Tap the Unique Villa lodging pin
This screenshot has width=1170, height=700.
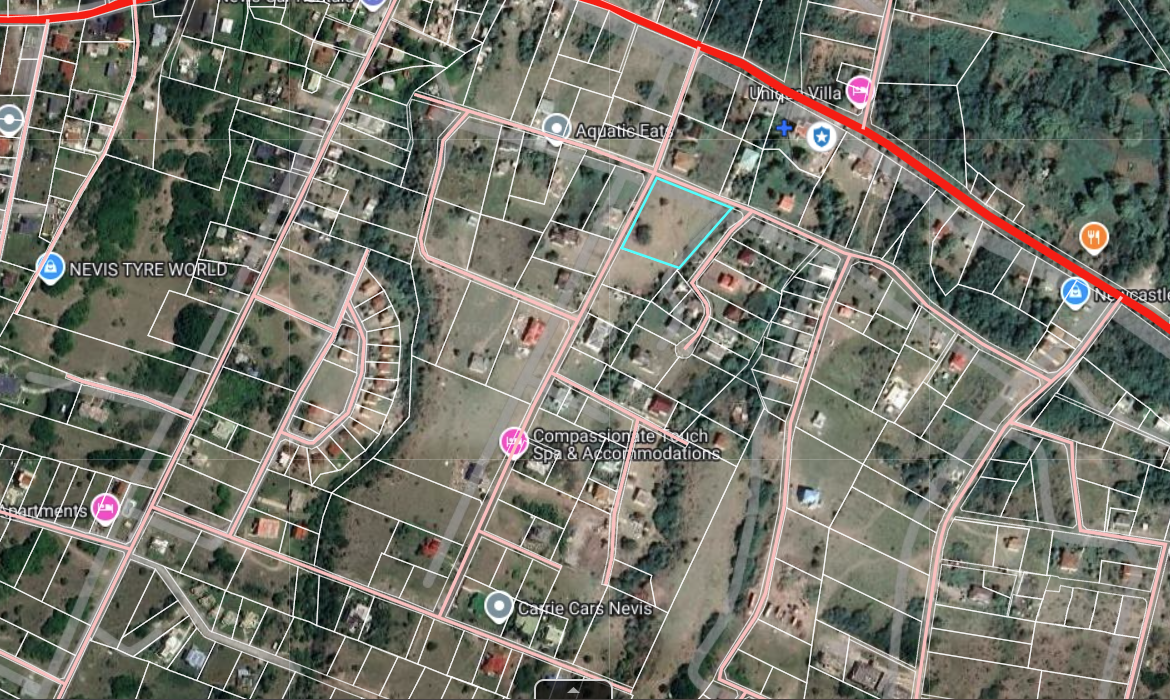coord(858,92)
